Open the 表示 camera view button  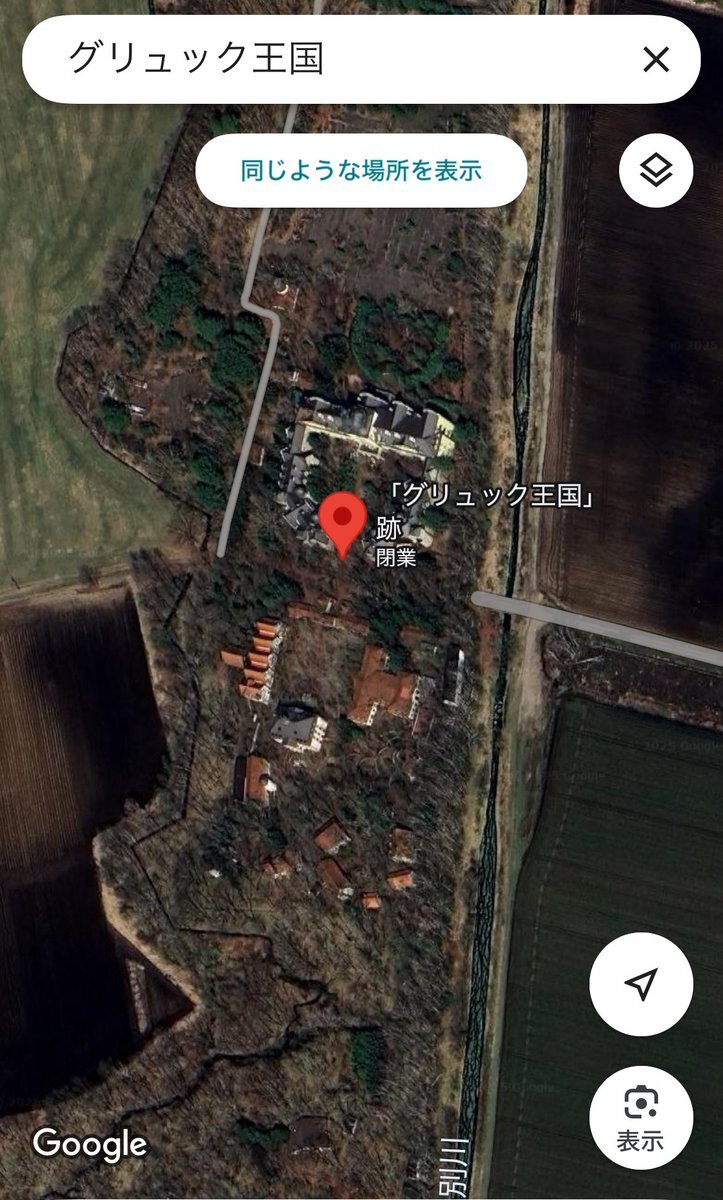(641, 1117)
